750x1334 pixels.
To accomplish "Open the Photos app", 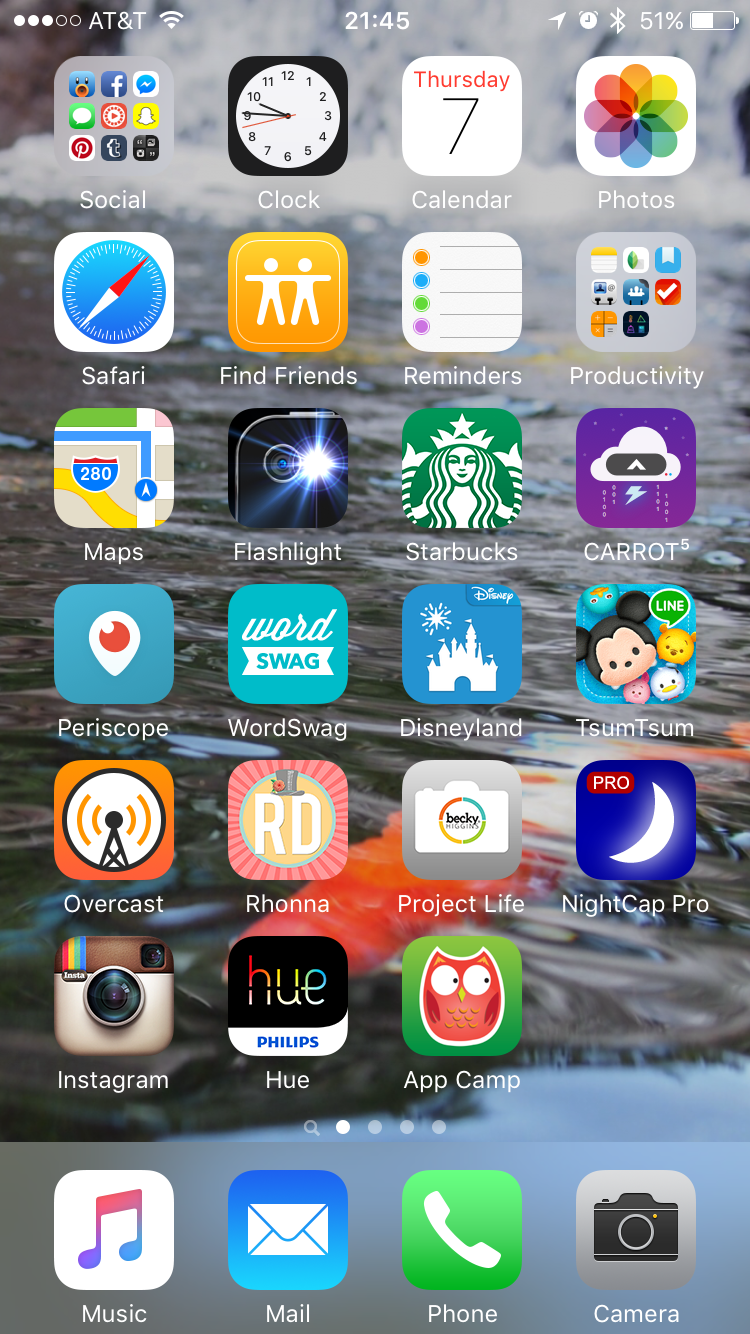I will 636,116.
